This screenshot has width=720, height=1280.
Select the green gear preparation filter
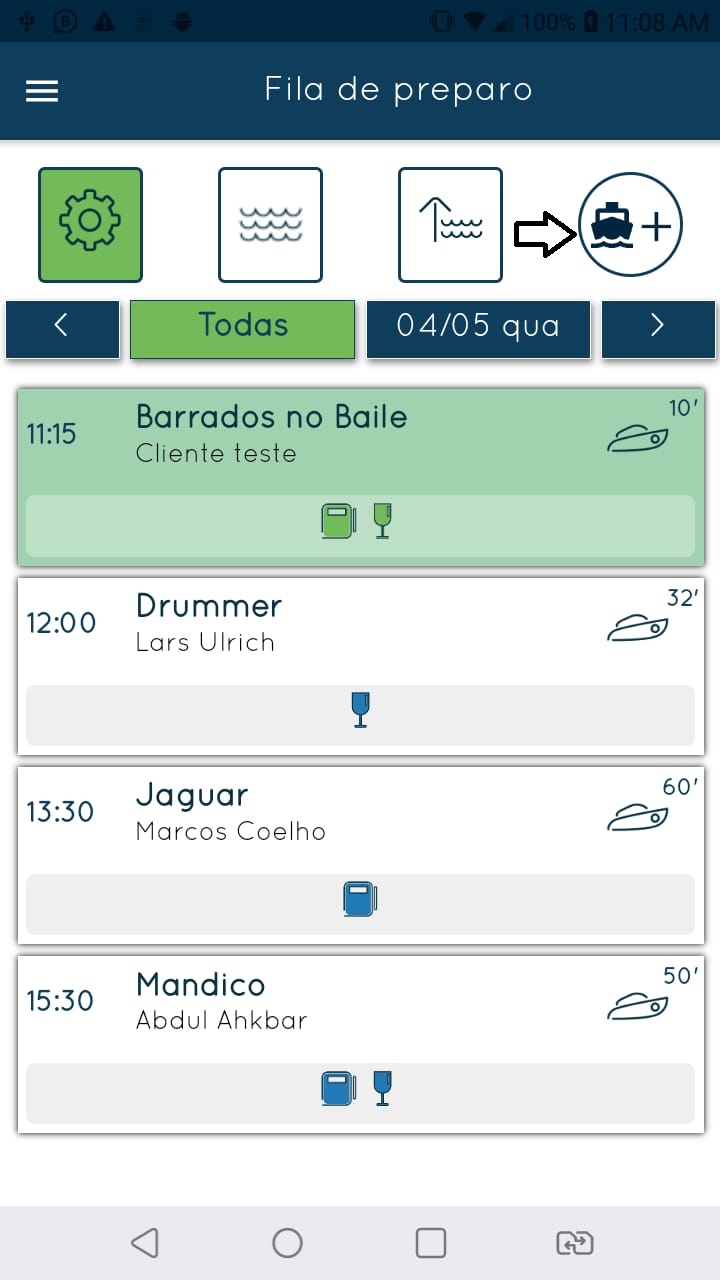(x=90, y=225)
